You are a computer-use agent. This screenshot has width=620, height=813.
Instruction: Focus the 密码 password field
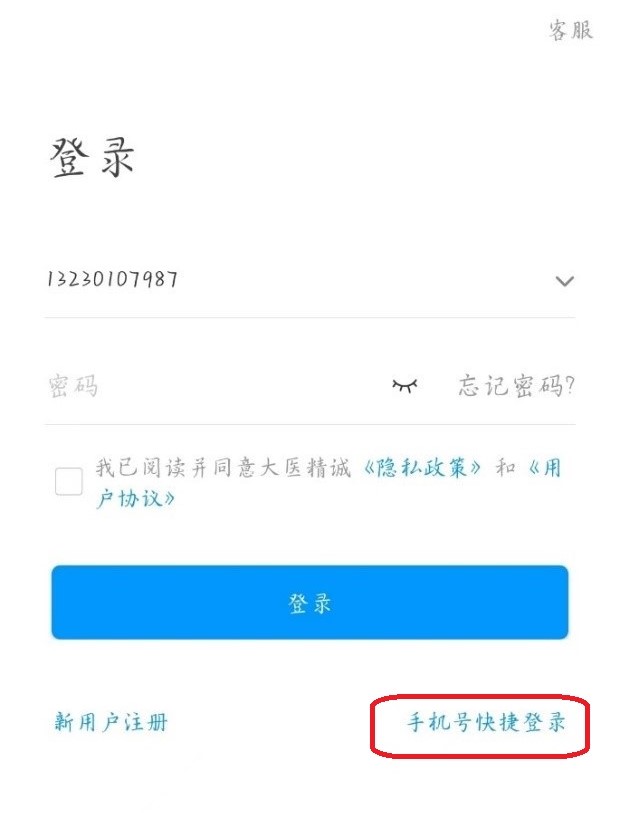[x=200, y=386]
